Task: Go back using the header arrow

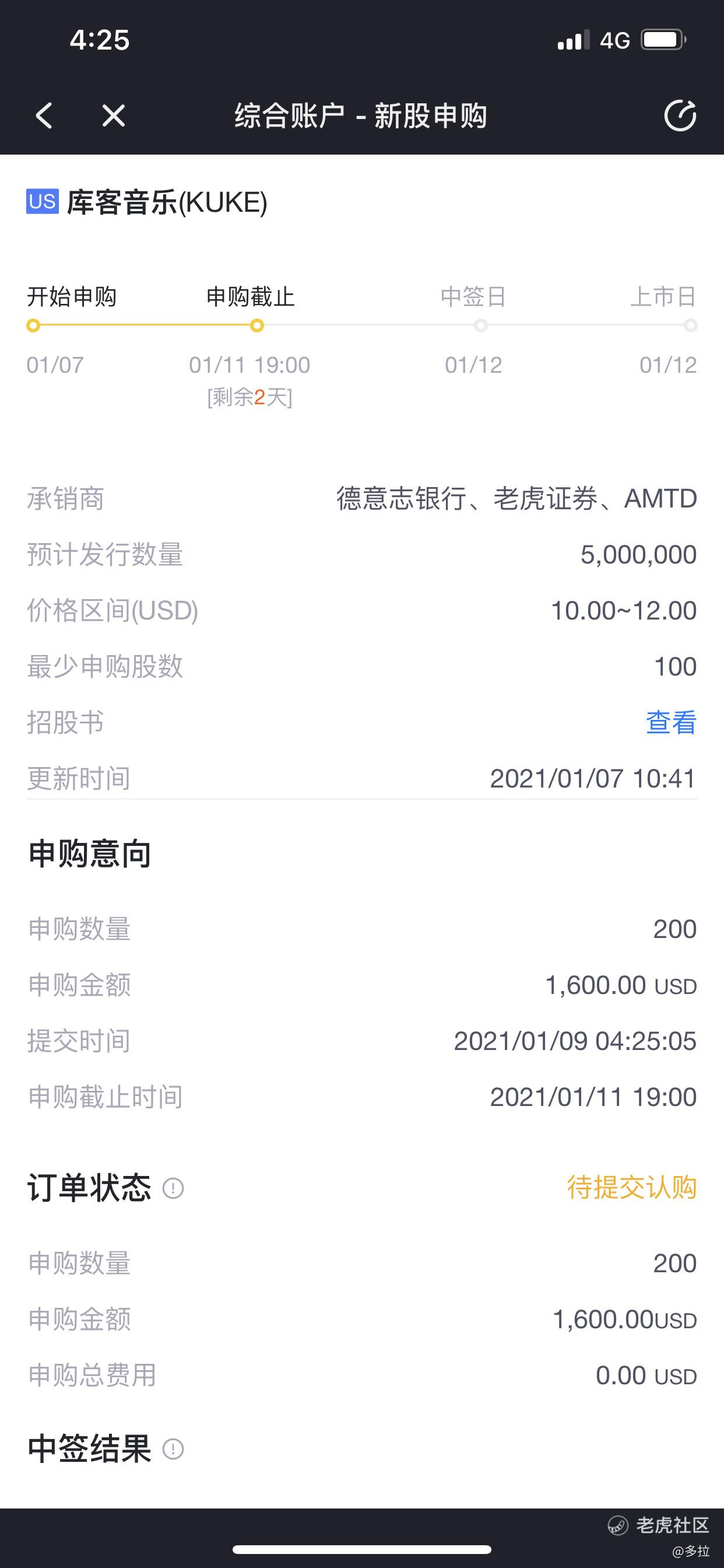Action: click(x=44, y=116)
